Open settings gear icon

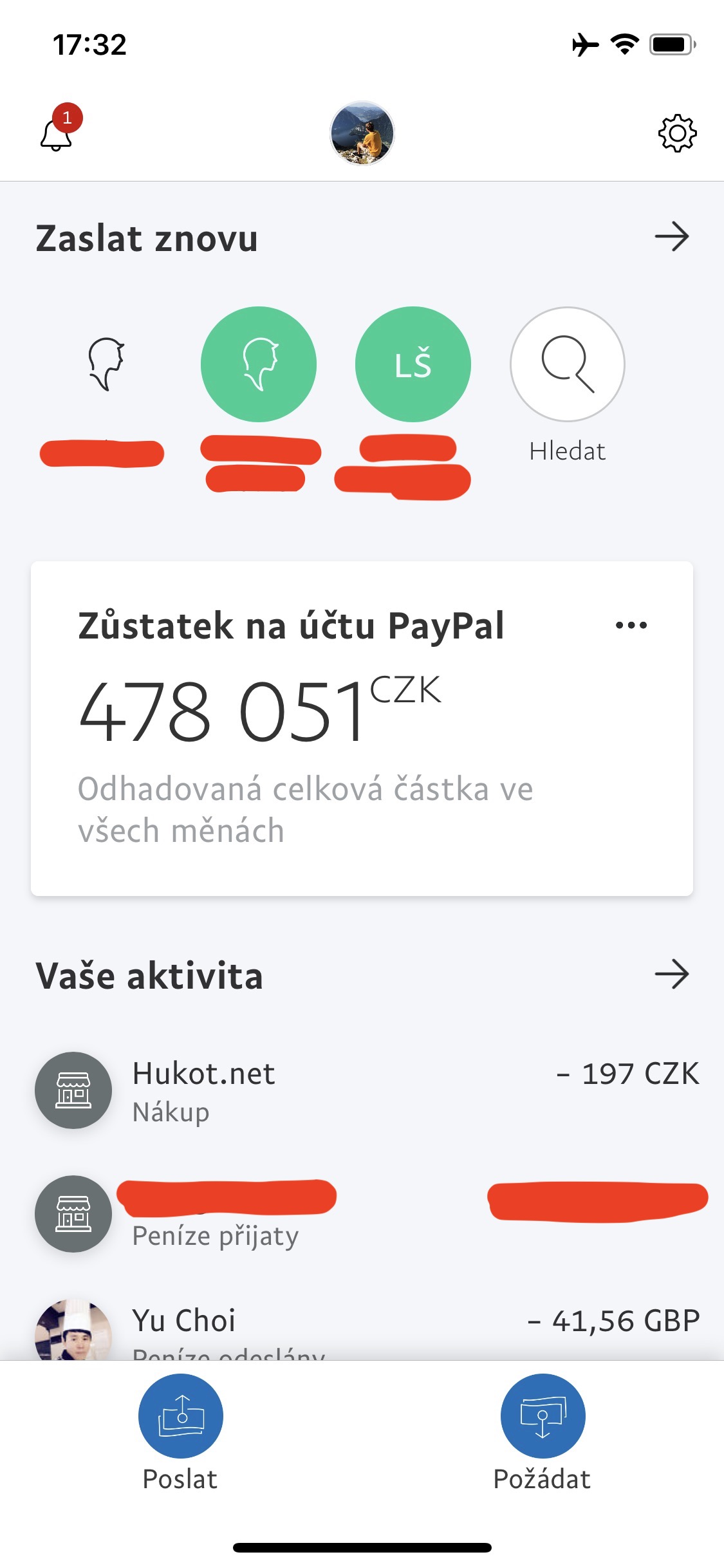click(x=677, y=133)
